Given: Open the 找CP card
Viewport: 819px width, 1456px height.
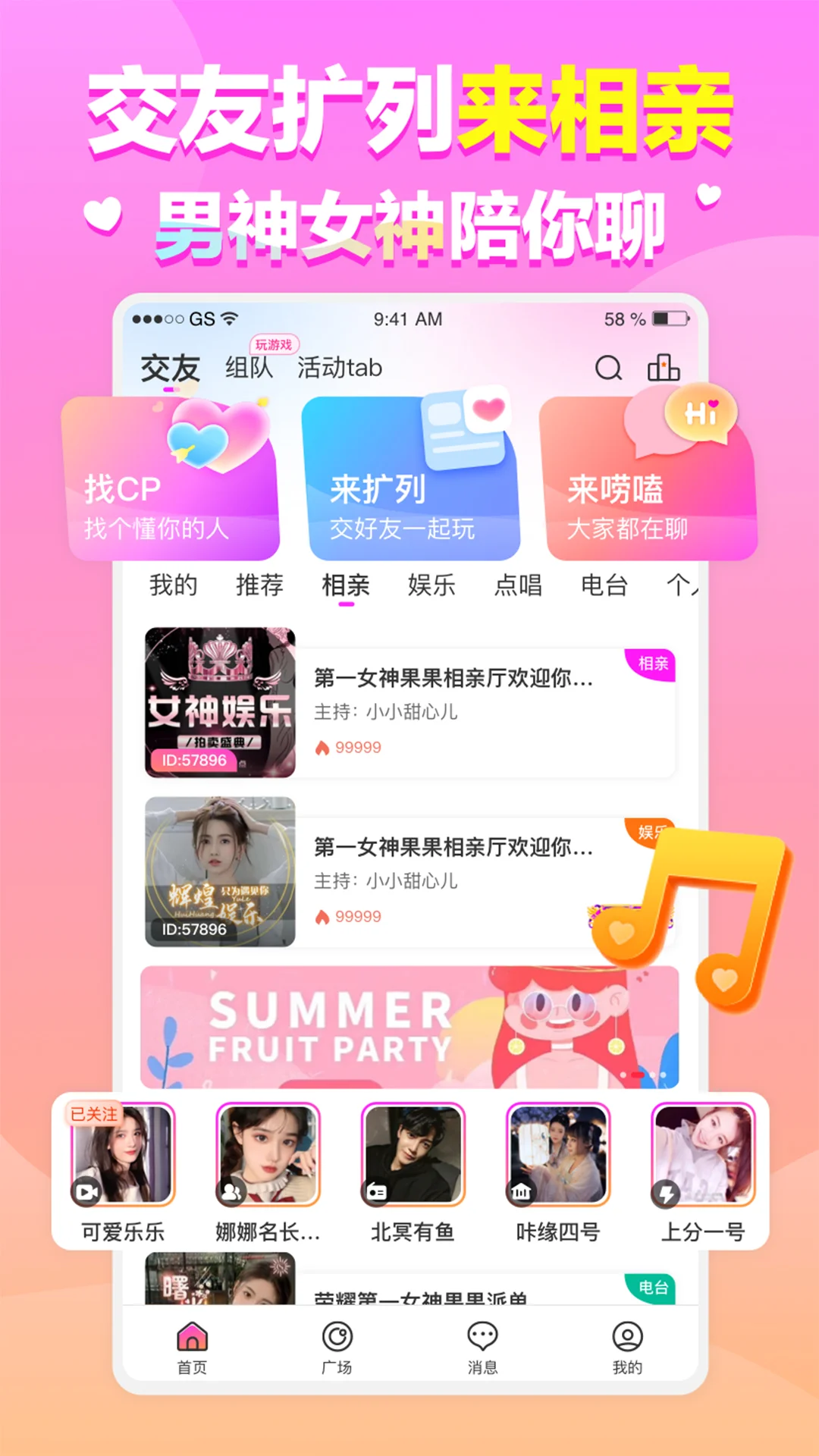Looking at the screenshot, I should coord(174,485).
